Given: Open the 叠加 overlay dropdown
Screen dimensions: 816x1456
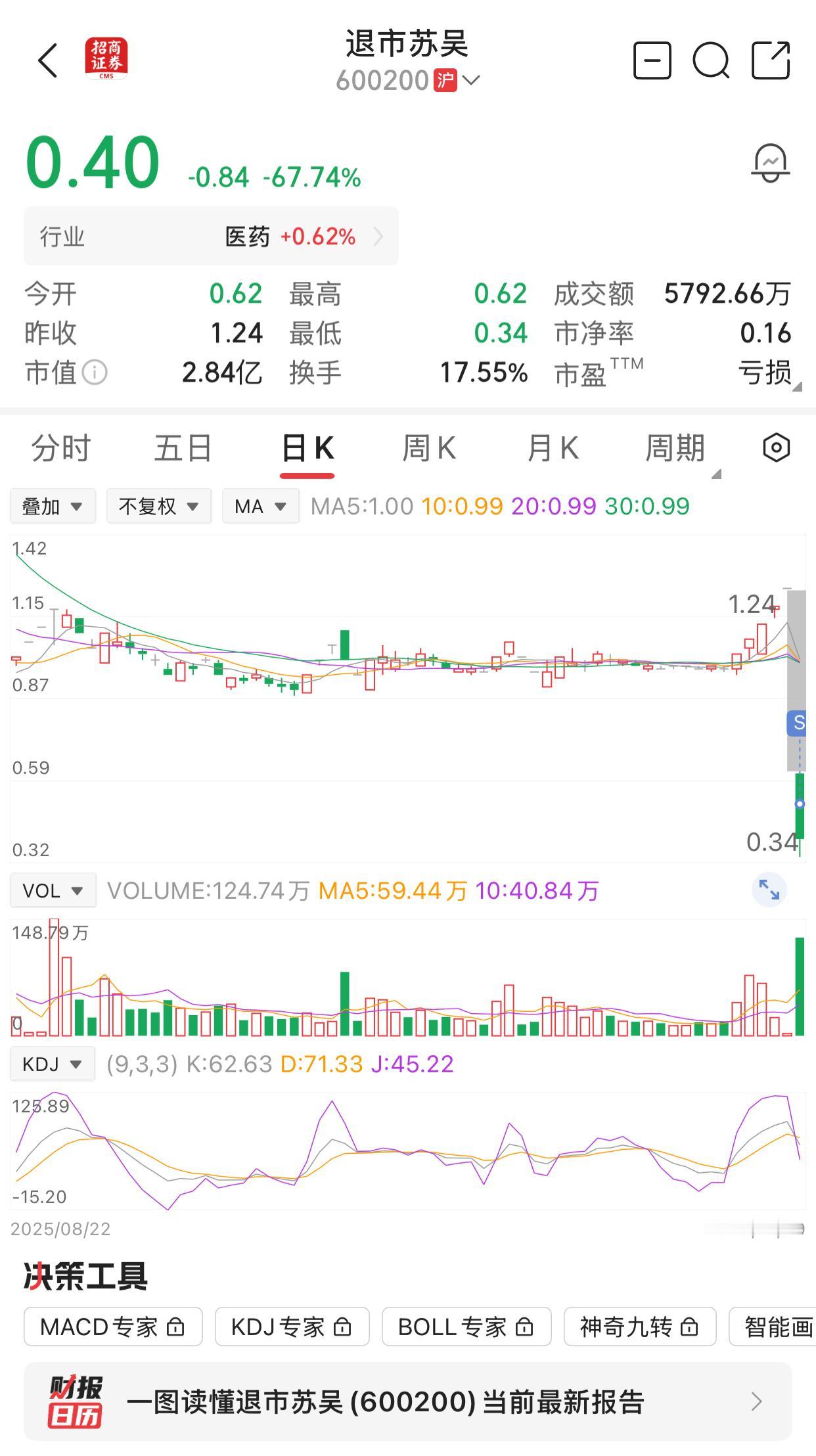Looking at the screenshot, I should pyautogui.click(x=53, y=507).
